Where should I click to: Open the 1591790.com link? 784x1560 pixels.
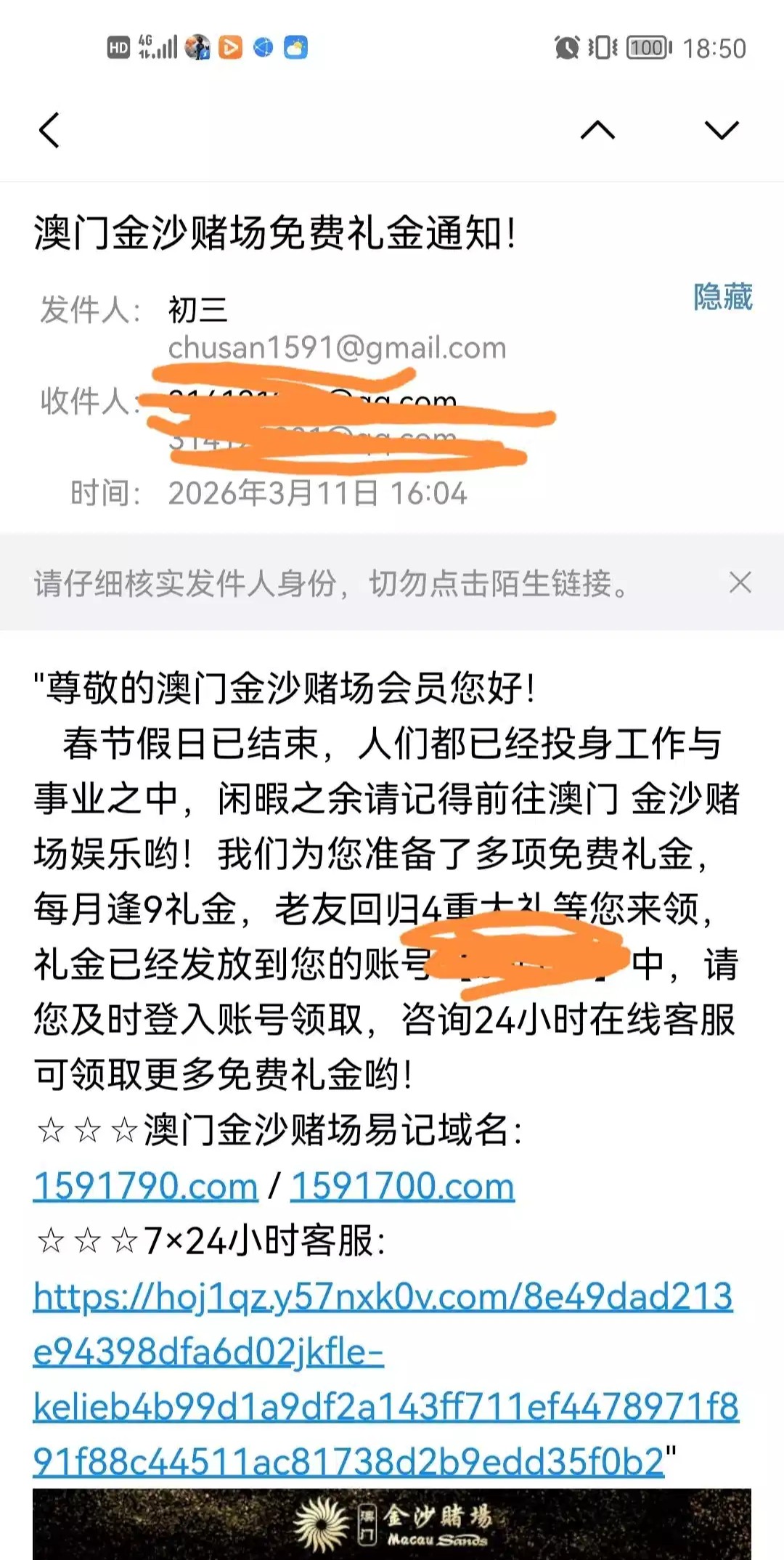pos(146,1187)
